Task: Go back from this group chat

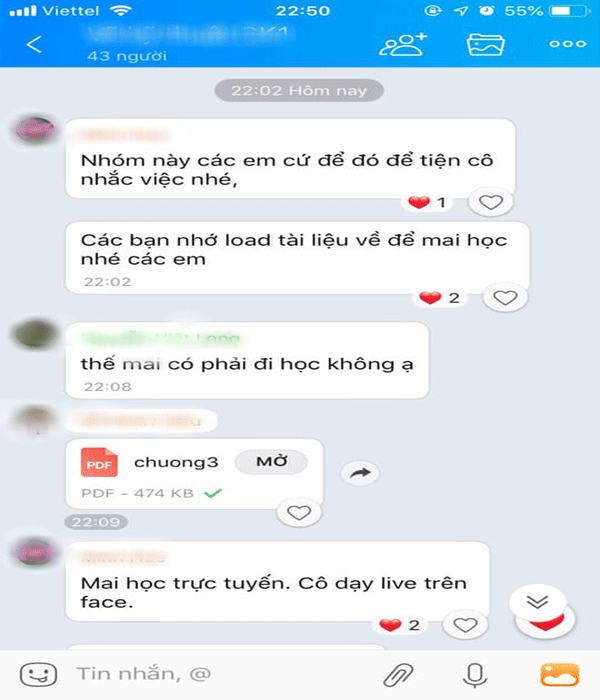Action: point(35,44)
